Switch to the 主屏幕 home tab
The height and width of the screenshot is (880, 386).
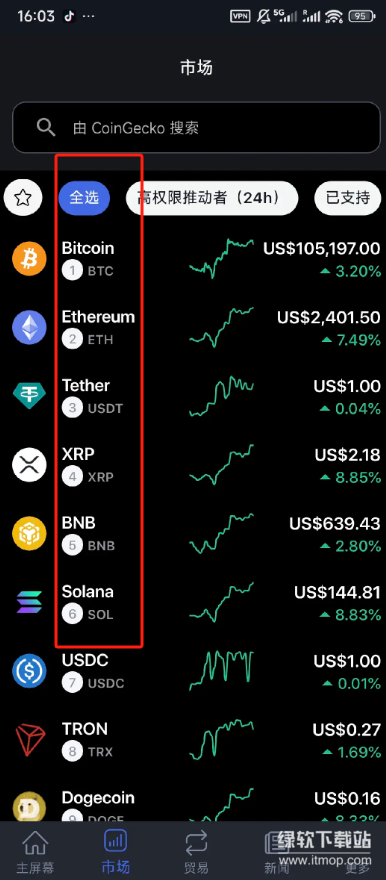[35, 852]
